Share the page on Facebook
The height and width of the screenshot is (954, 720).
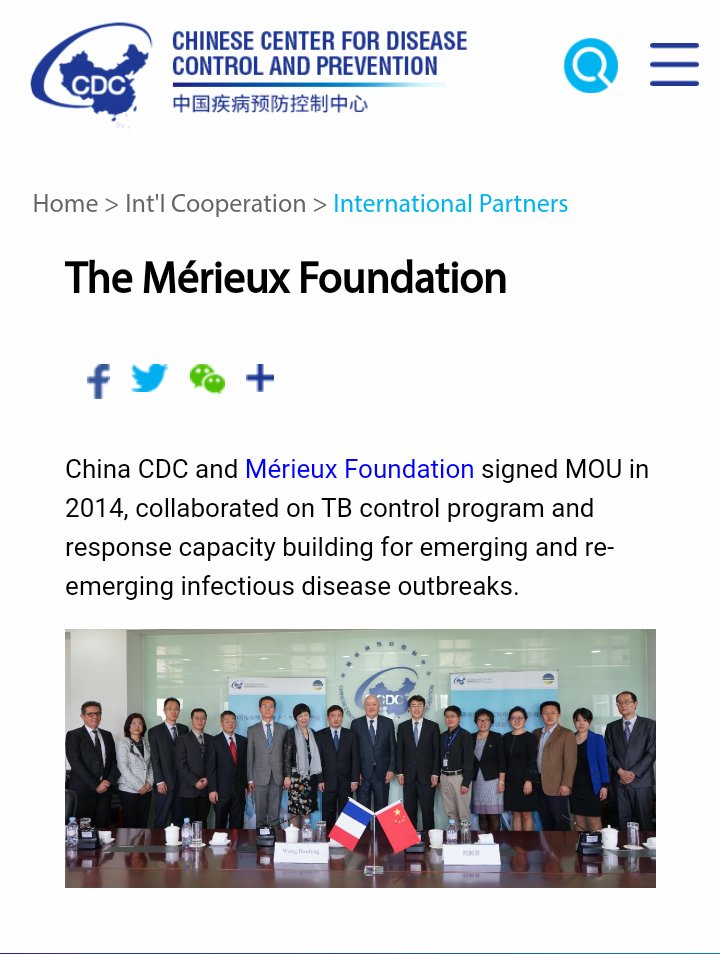[98, 380]
